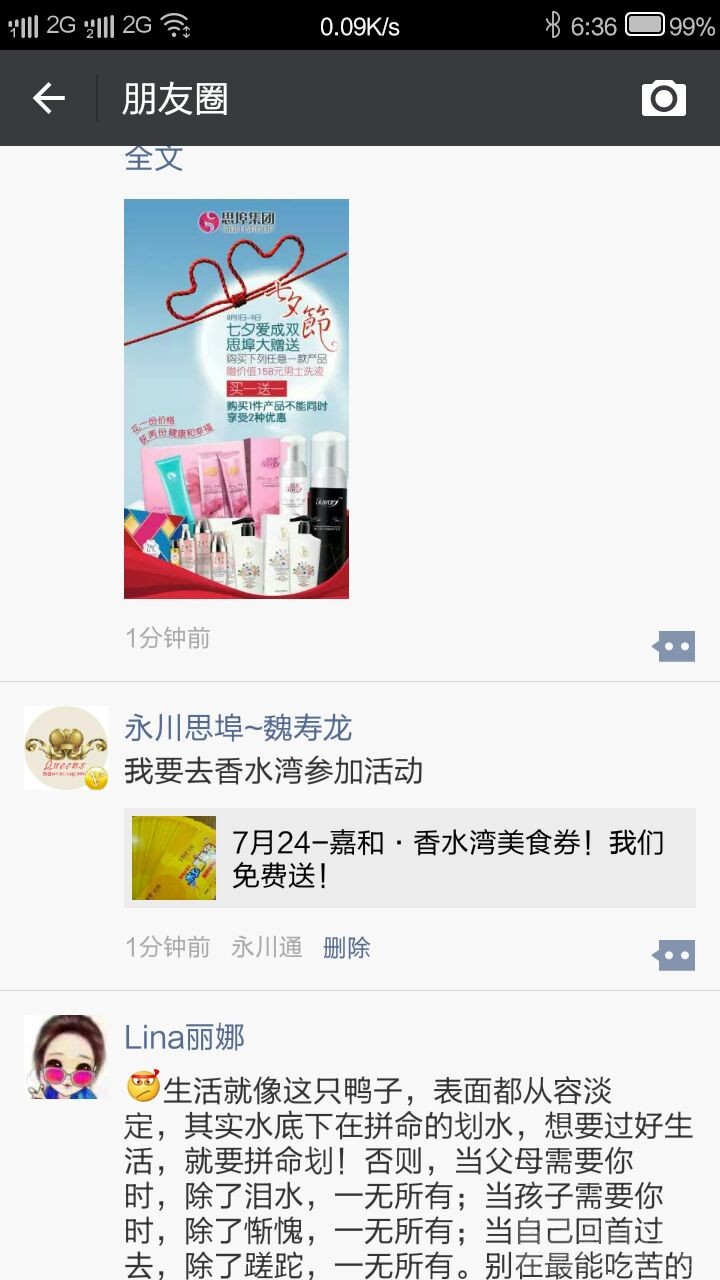The image size is (720, 1280).
Task: Open 永川思埠~魏寿龙's profile avatar
Action: point(66,748)
